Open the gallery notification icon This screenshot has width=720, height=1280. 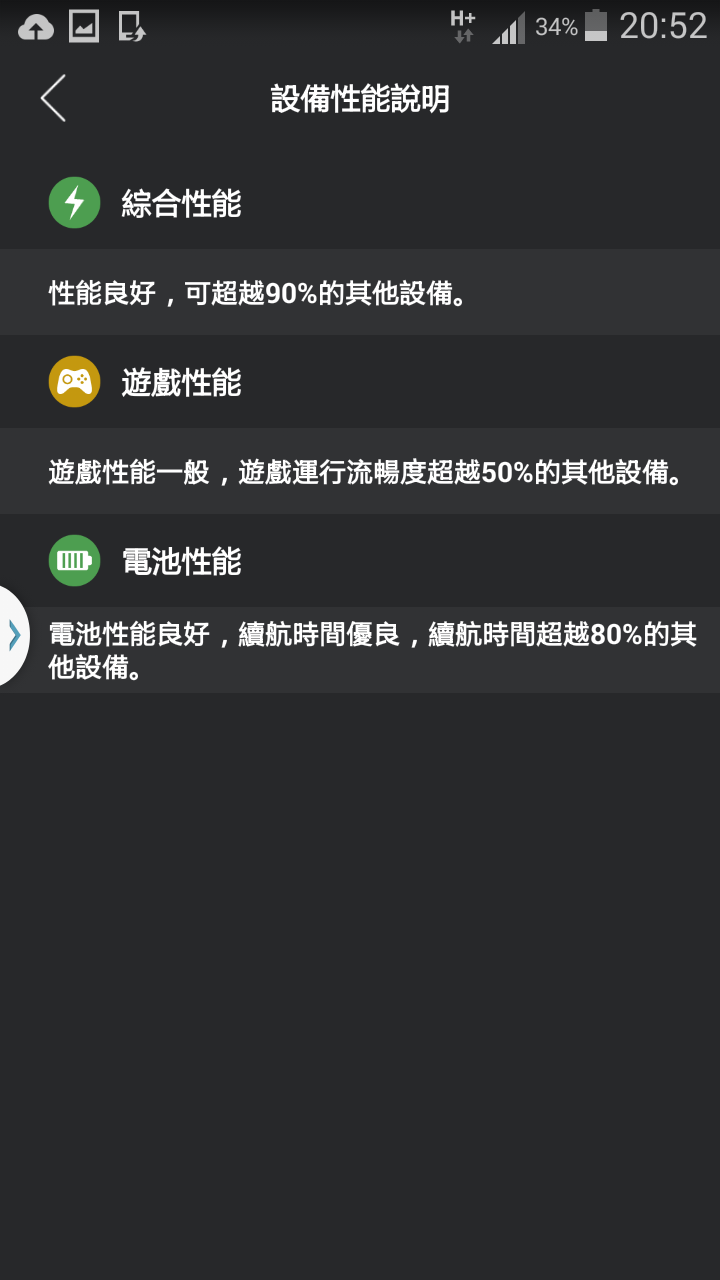(83, 25)
